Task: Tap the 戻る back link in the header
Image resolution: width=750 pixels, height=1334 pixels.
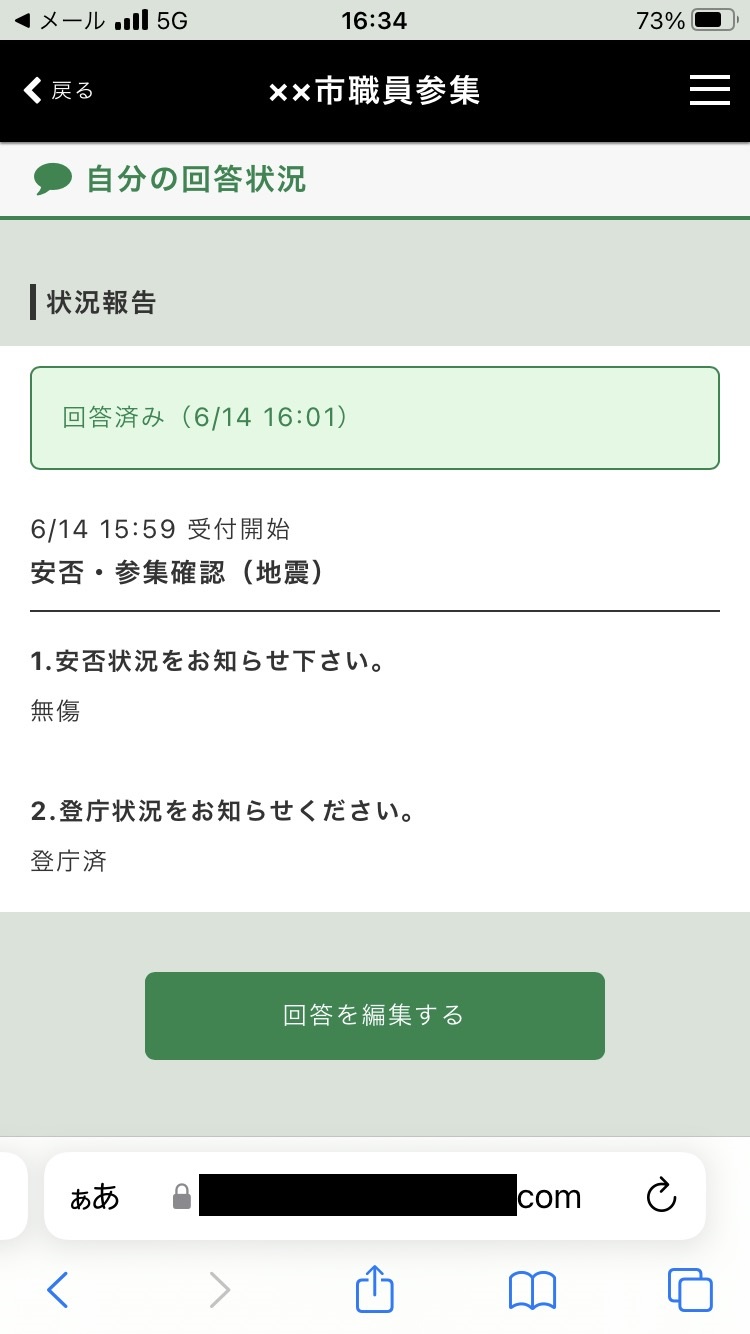Action: pyautogui.click(x=57, y=89)
